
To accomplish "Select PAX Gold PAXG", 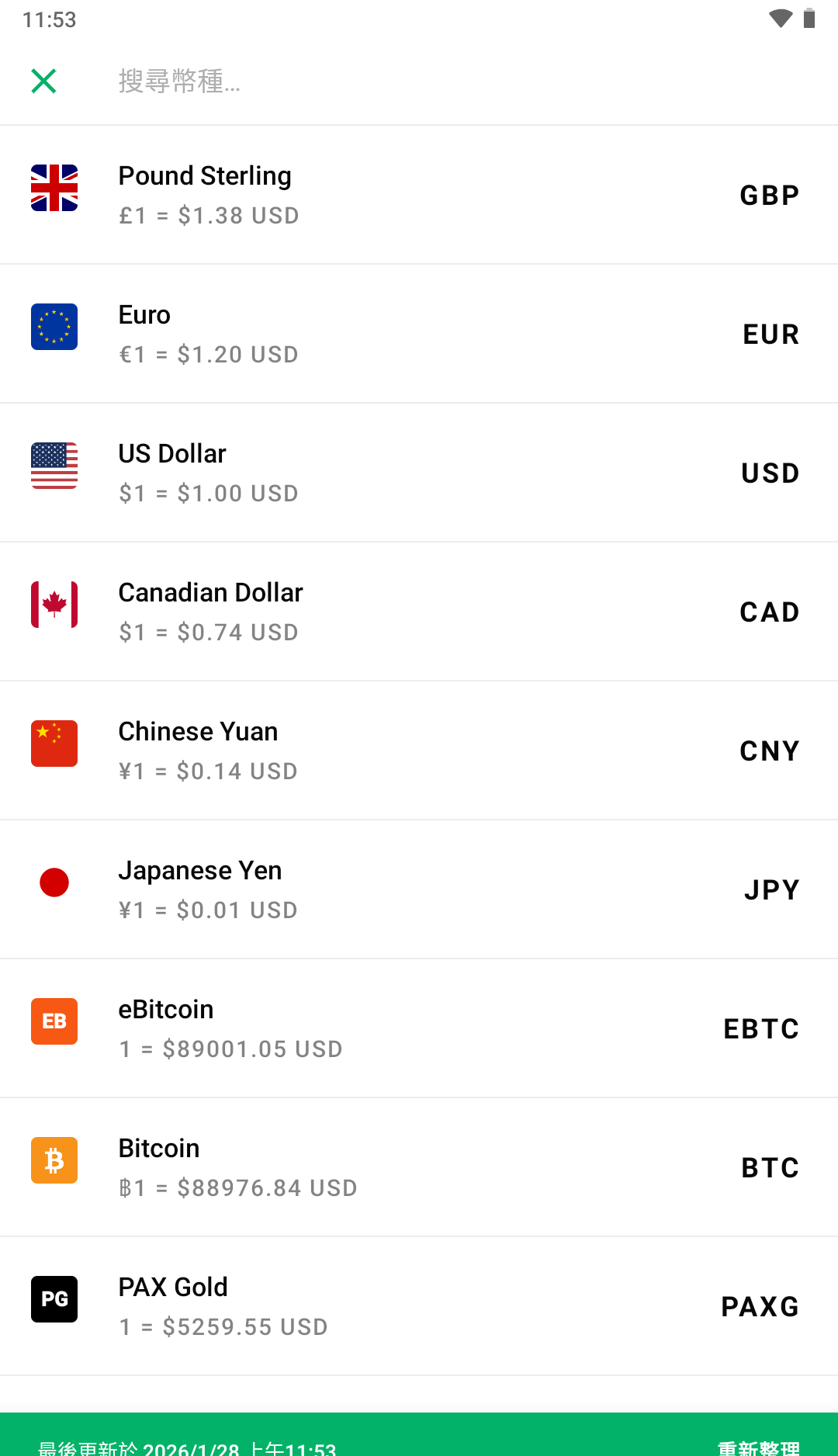I will click(x=419, y=1306).
